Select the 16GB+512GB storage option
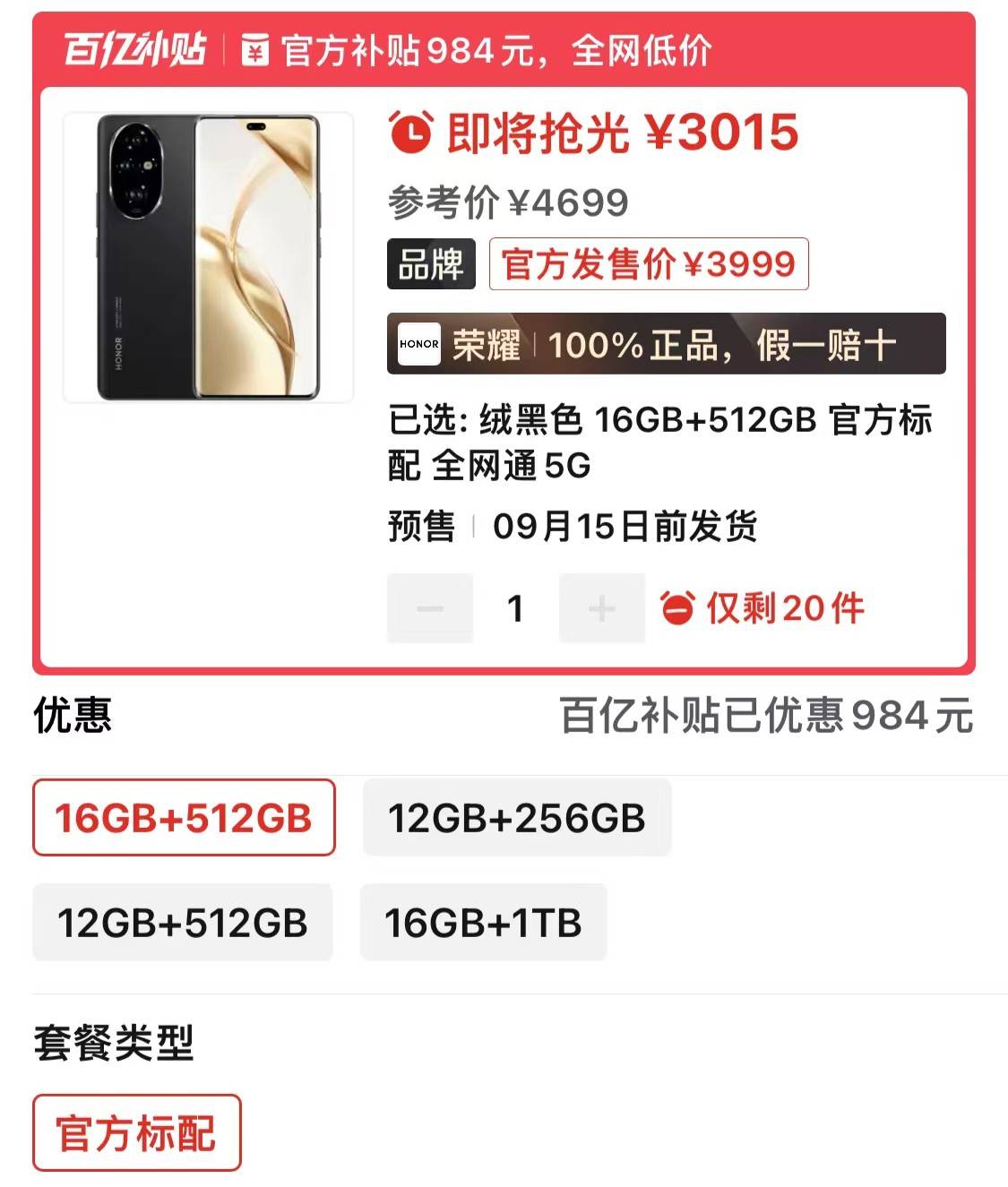Screen dimensions: 1008x1187 tap(184, 818)
